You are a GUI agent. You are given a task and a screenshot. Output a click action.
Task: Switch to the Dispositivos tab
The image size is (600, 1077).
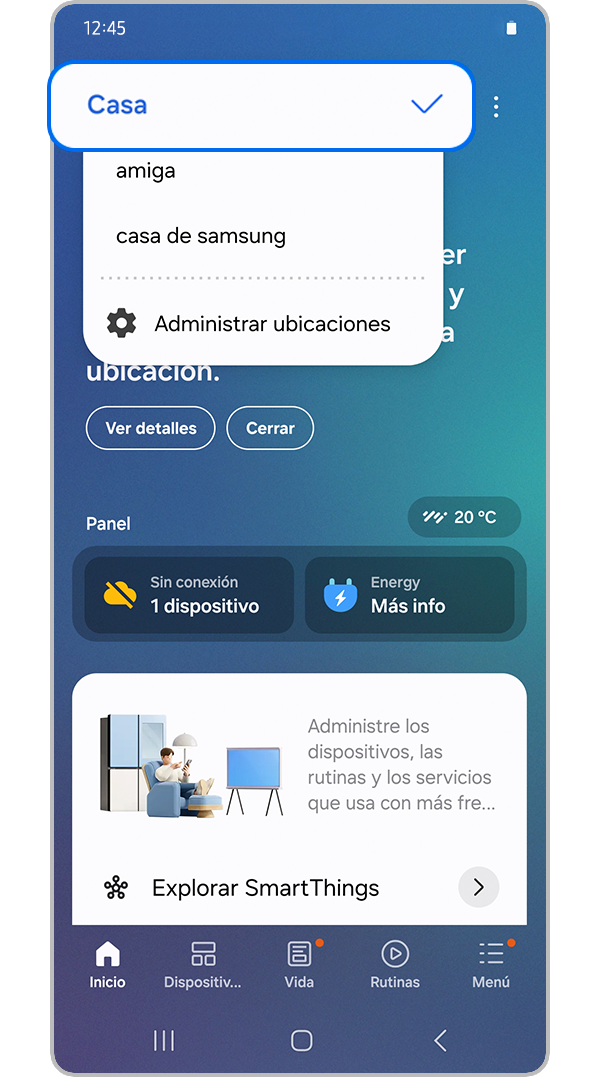[x=203, y=964]
